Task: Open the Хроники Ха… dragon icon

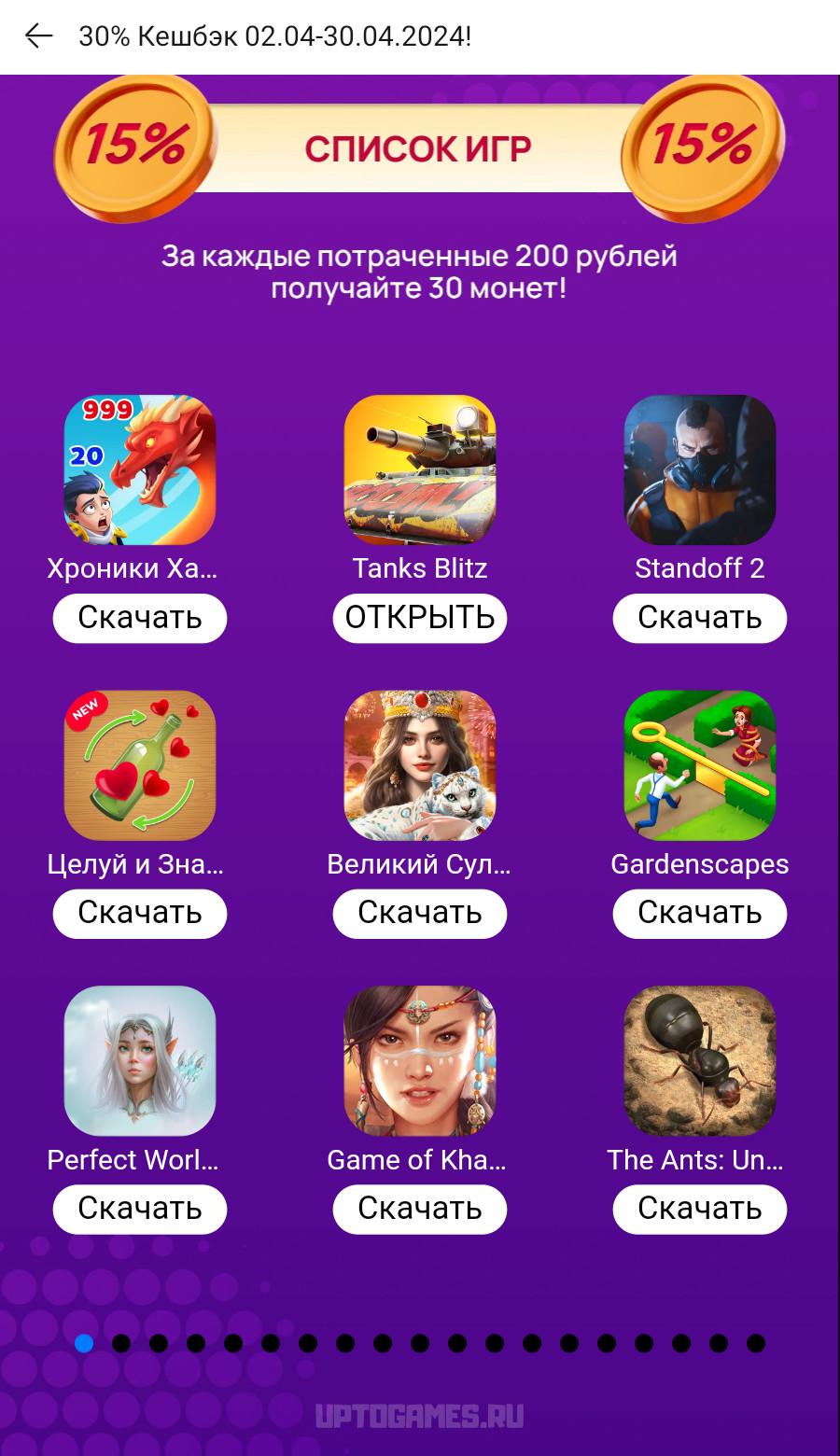Action: 140,469
